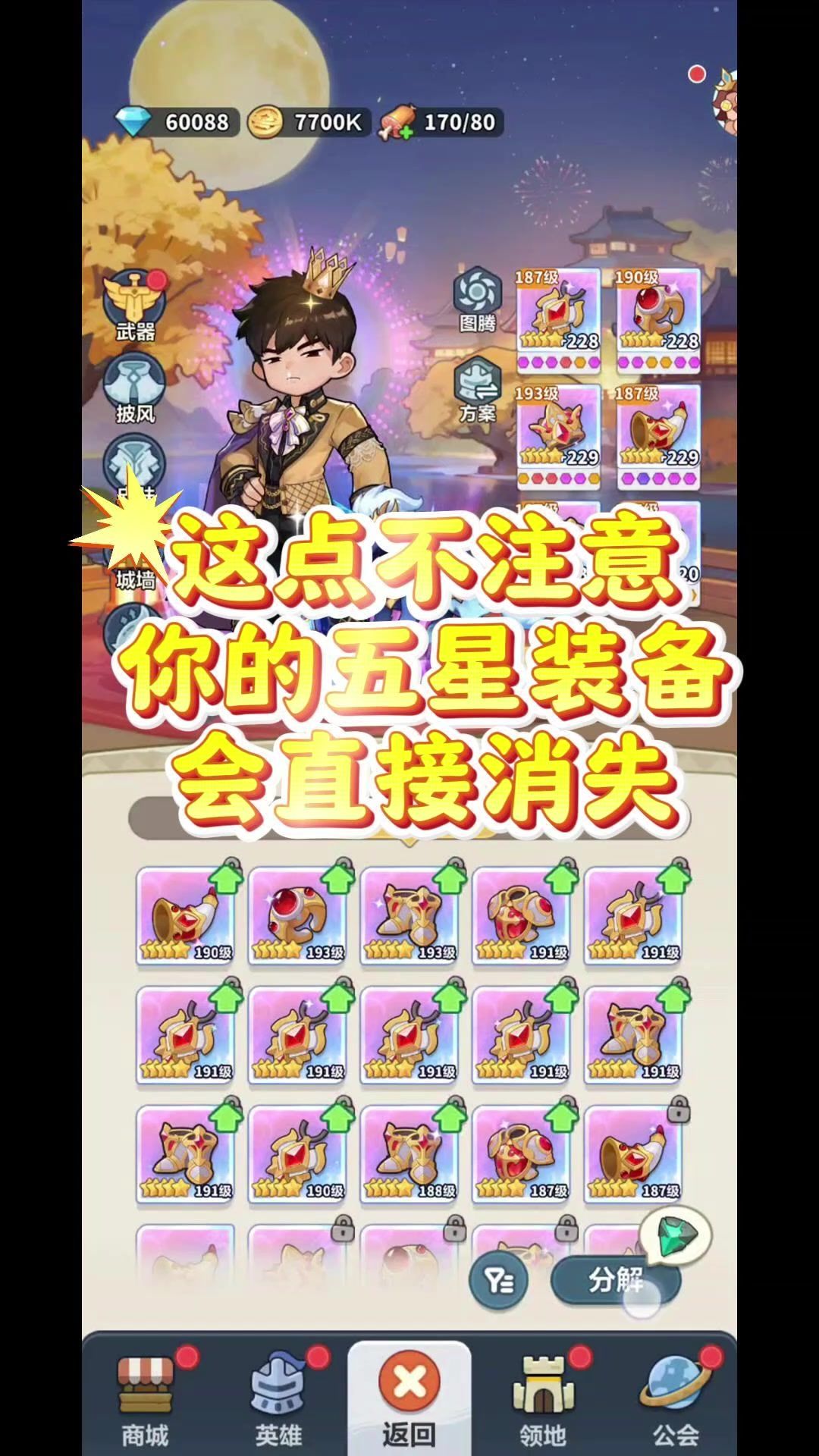This screenshot has width=819, height=1456.
Task: Open the equipment filter icon
Action: (x=498, y=1281)
